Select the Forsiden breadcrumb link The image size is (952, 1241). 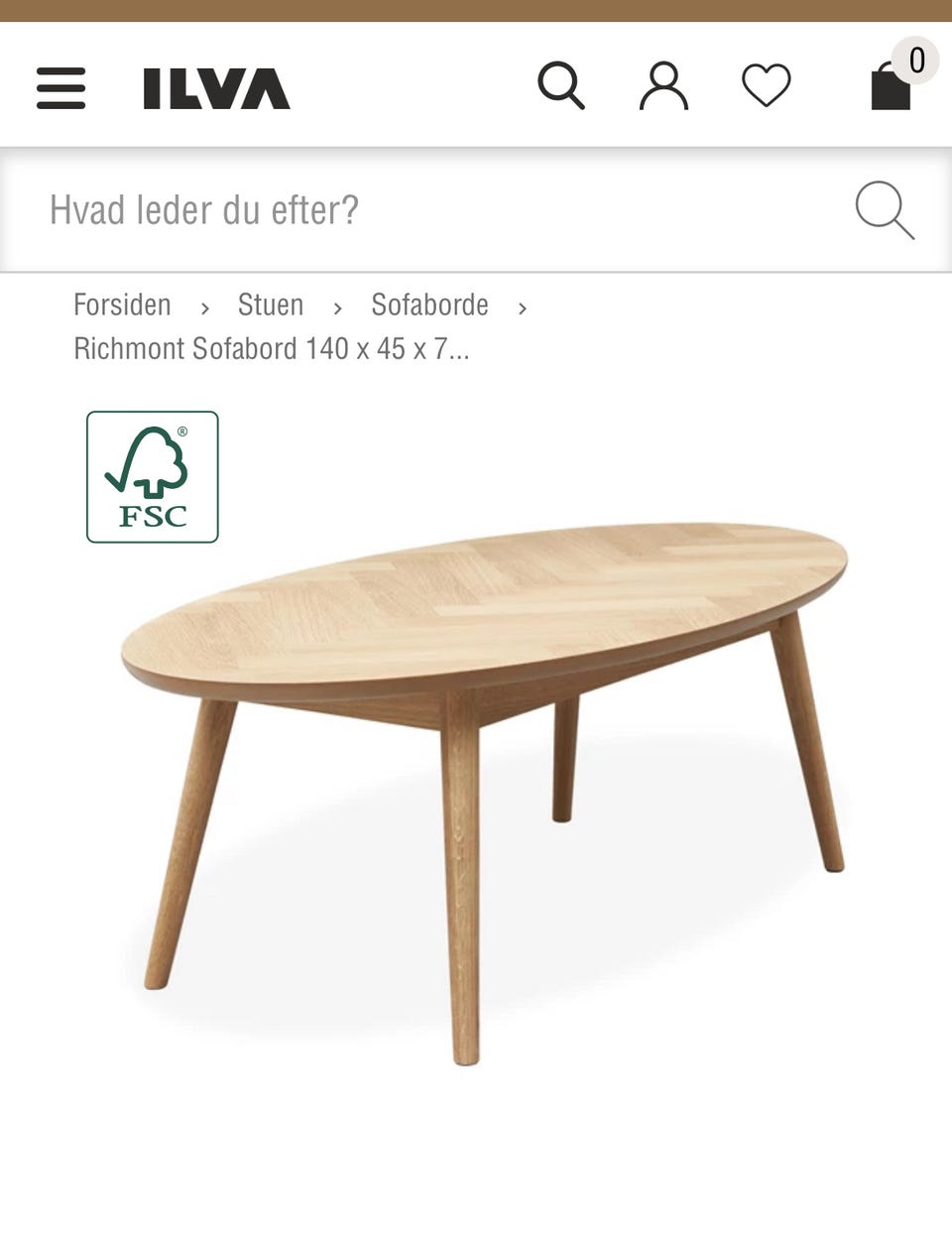coord(122,305)
